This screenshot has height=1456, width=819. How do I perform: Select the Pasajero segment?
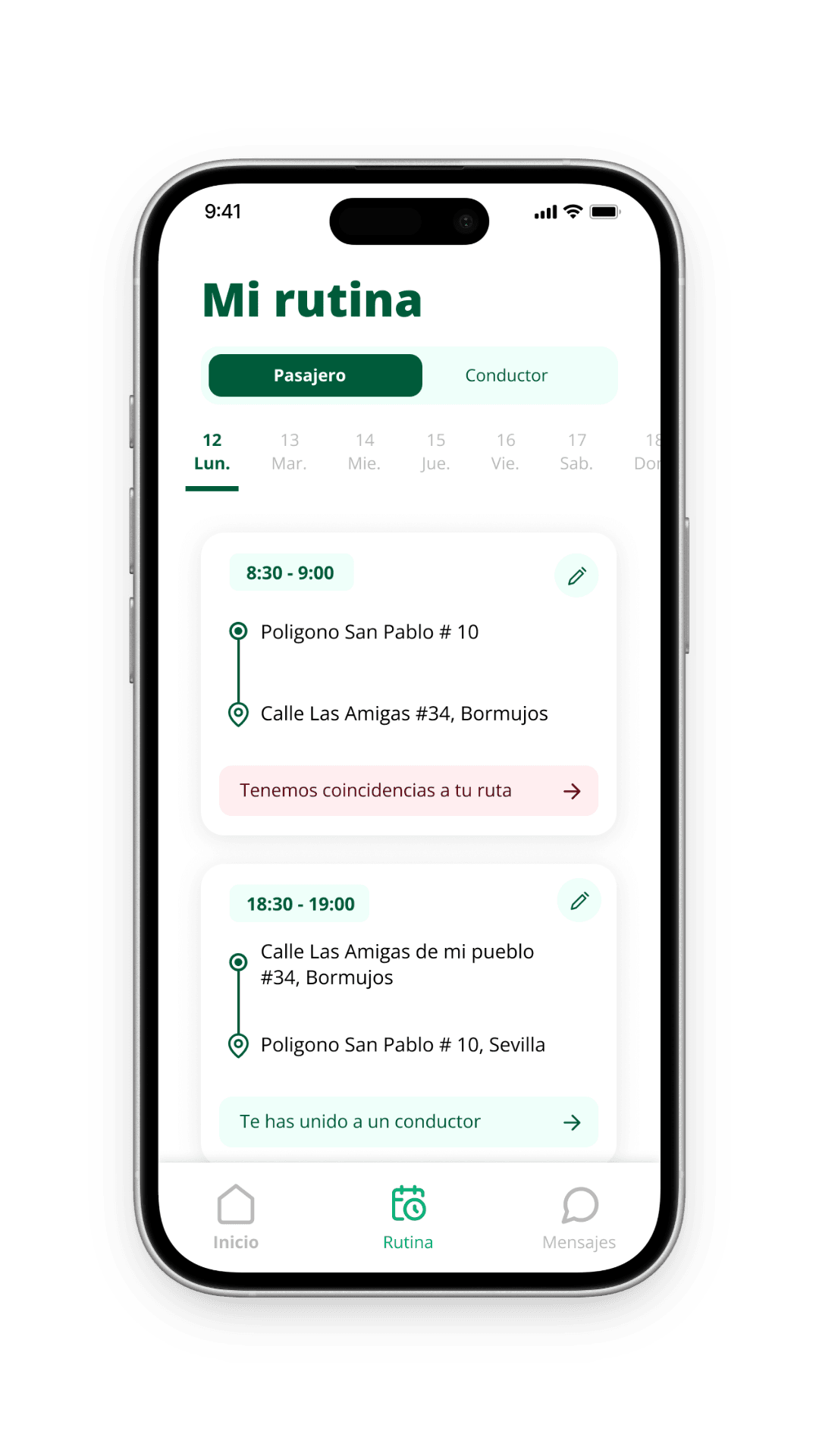(x=315, y=375)
